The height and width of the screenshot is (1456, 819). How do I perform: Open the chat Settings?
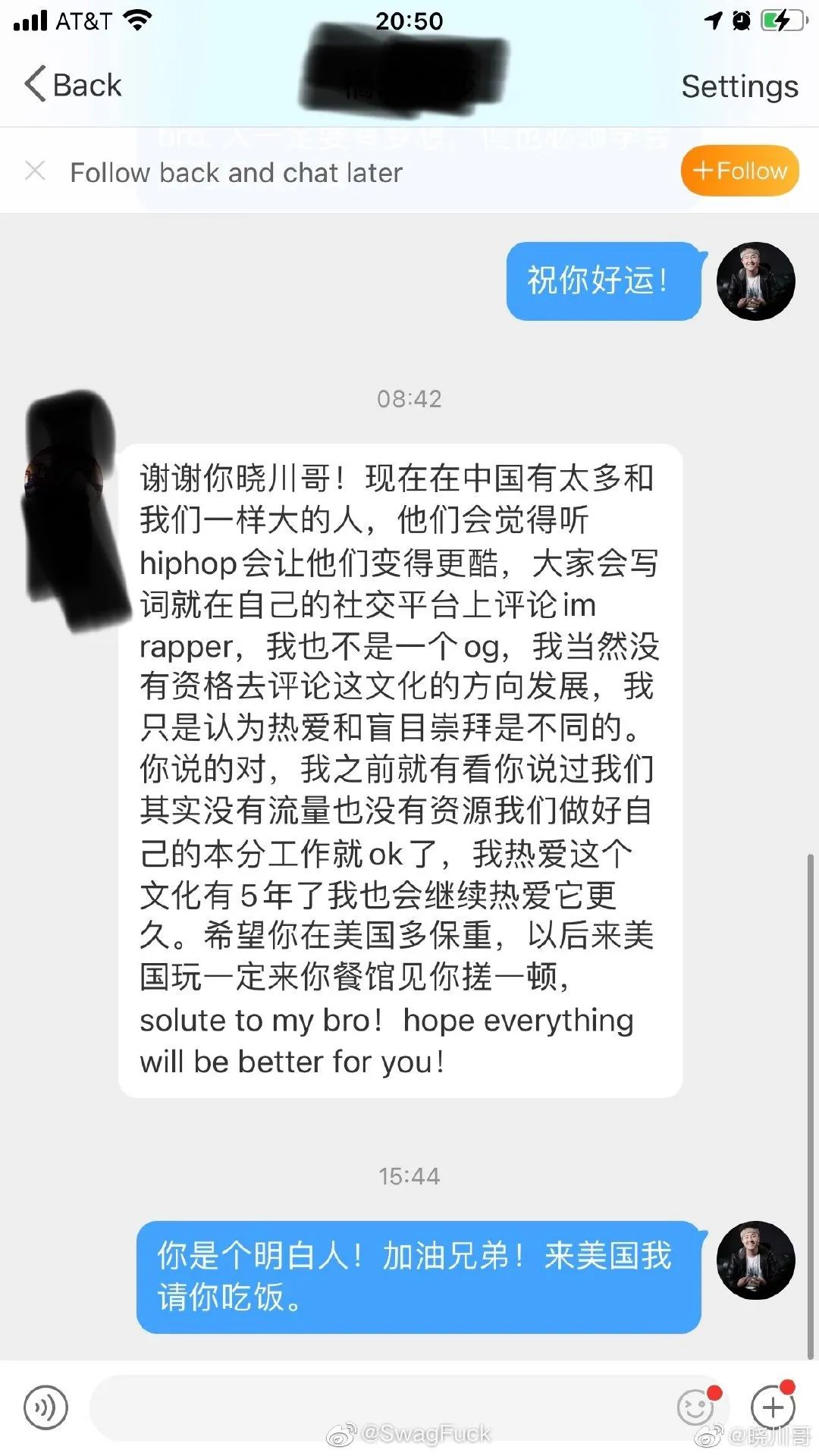[739, 86]
